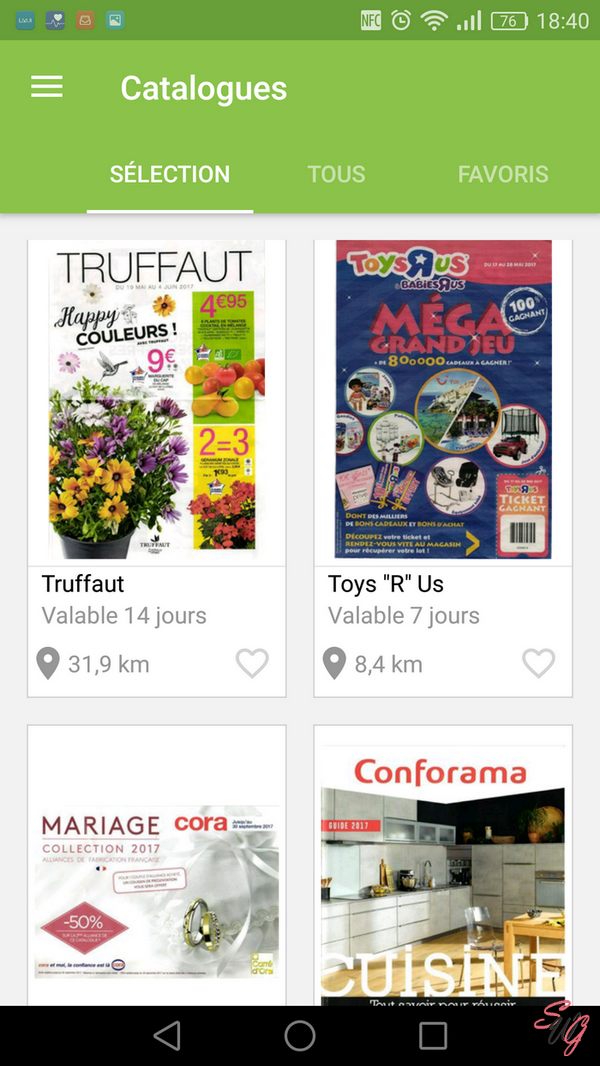
Task: Open the Truffaut catalogue
Action: point(157,400)
